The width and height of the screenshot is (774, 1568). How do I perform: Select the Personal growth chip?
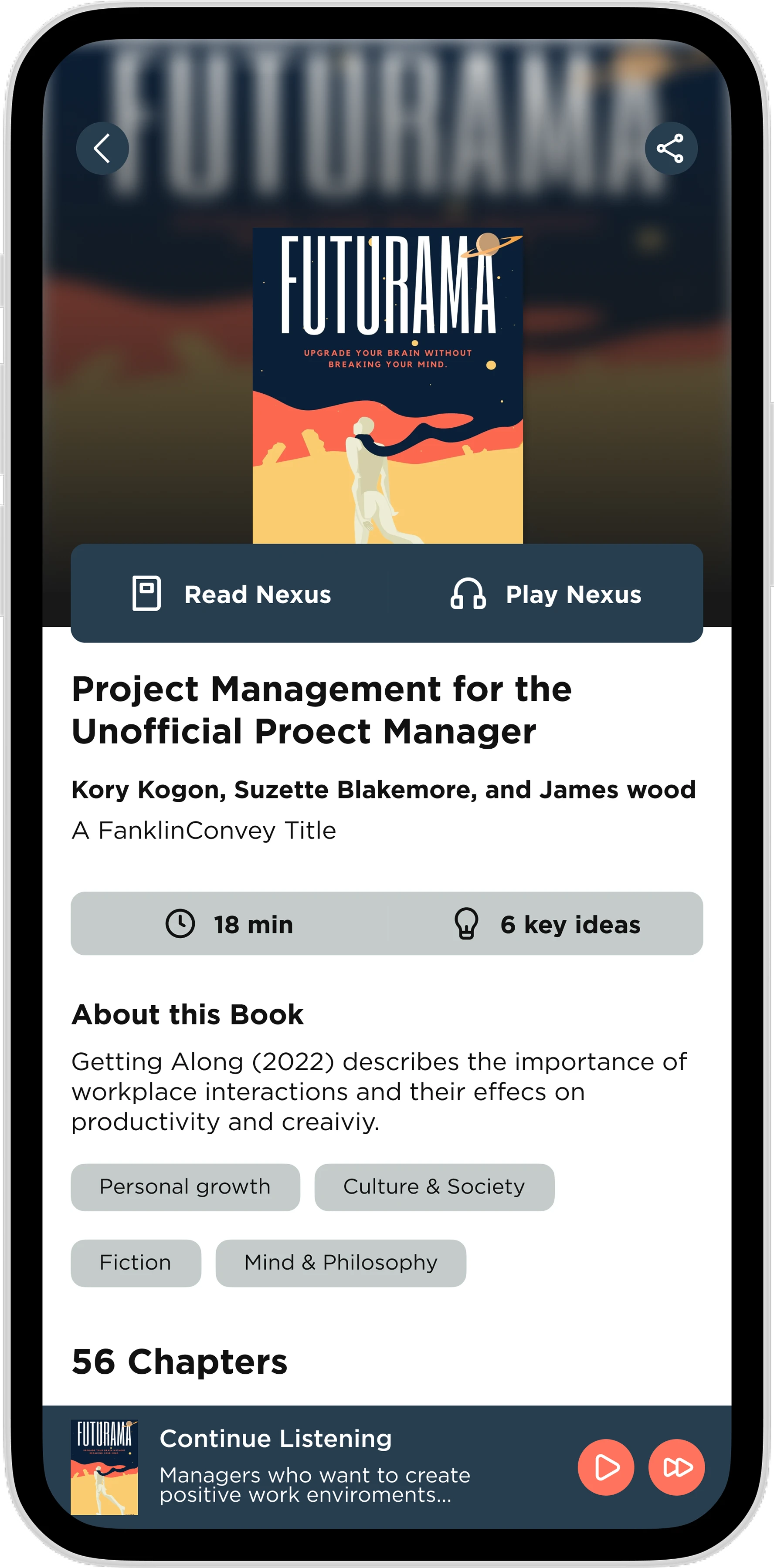tap(185, 1187)
